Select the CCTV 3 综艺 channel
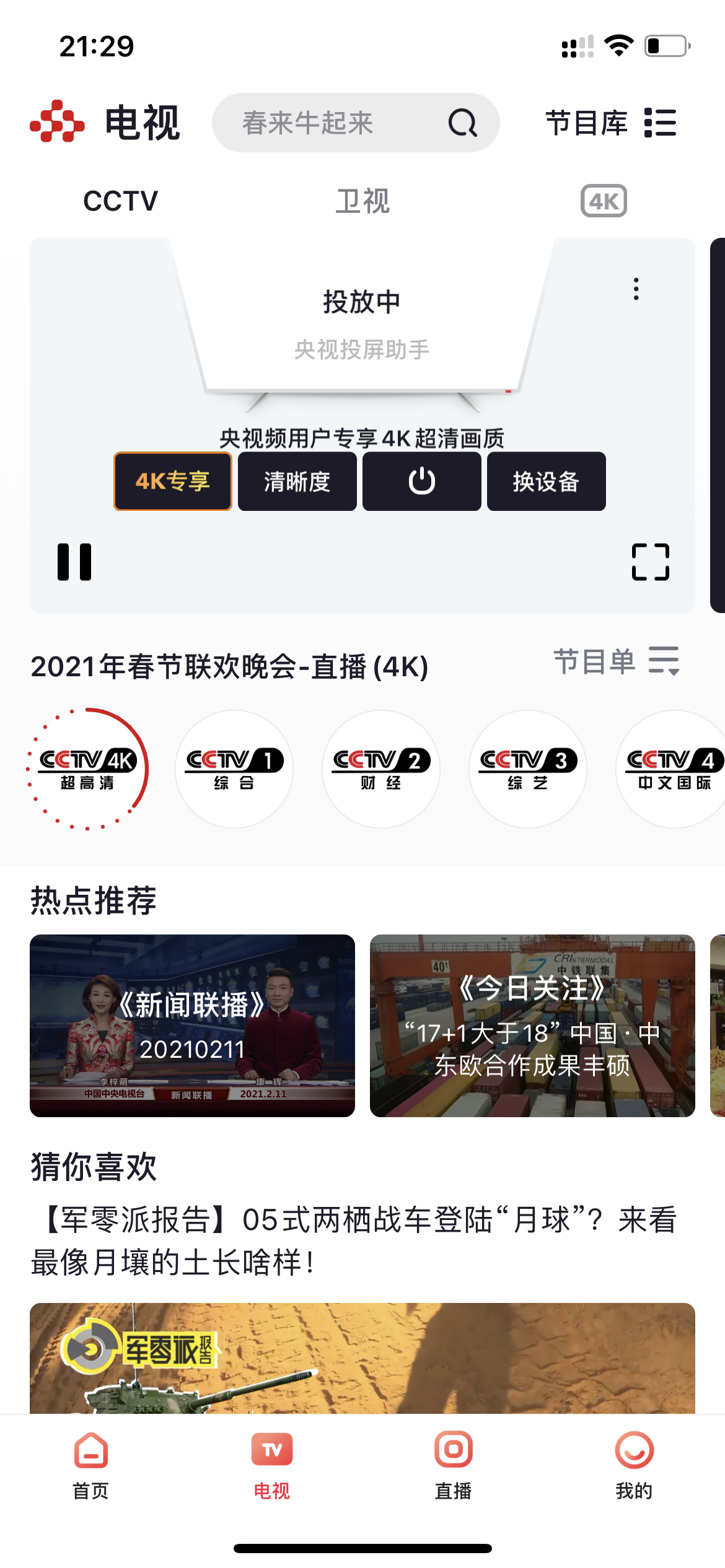 point(528,769)
